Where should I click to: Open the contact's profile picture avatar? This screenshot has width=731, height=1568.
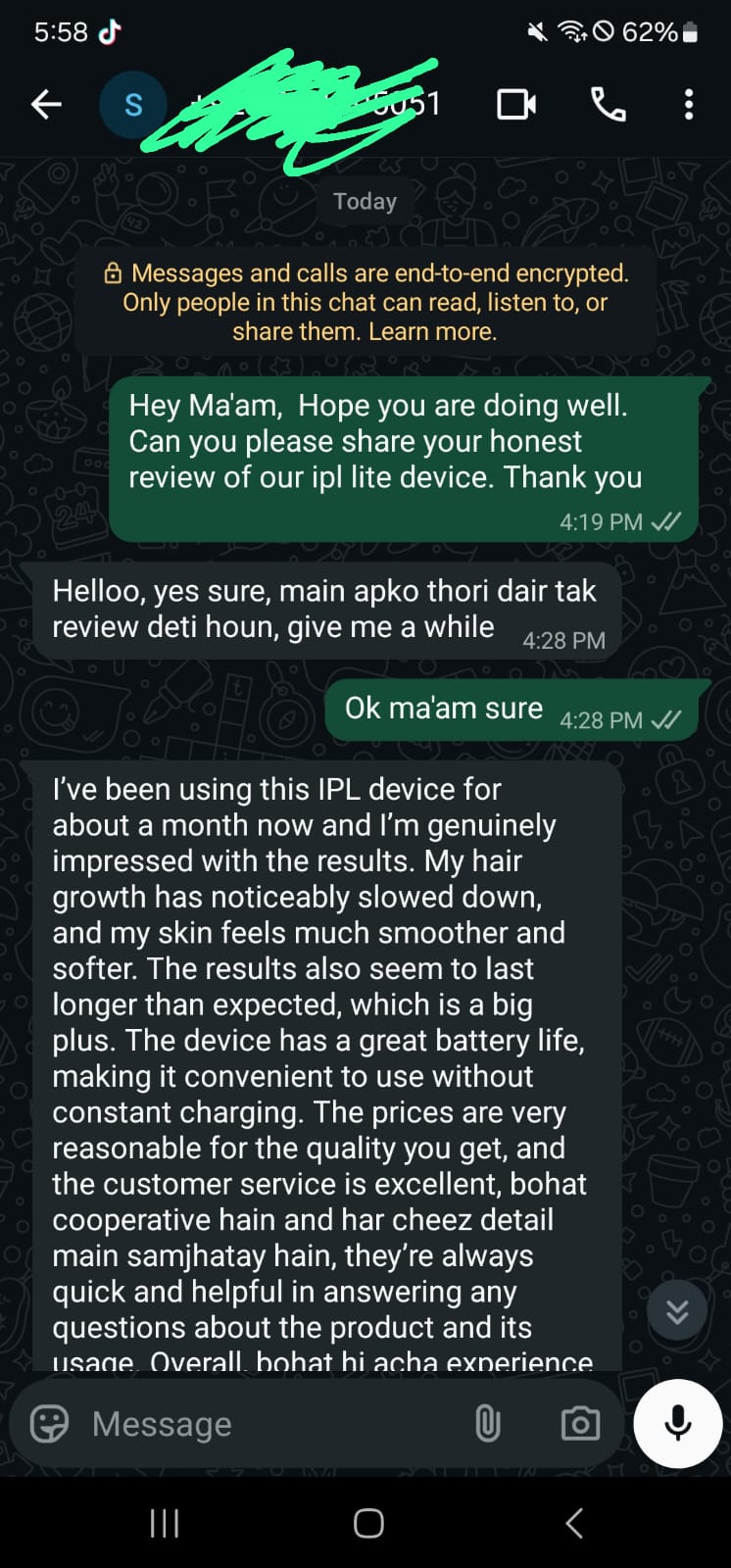click(x=132, y=104)
